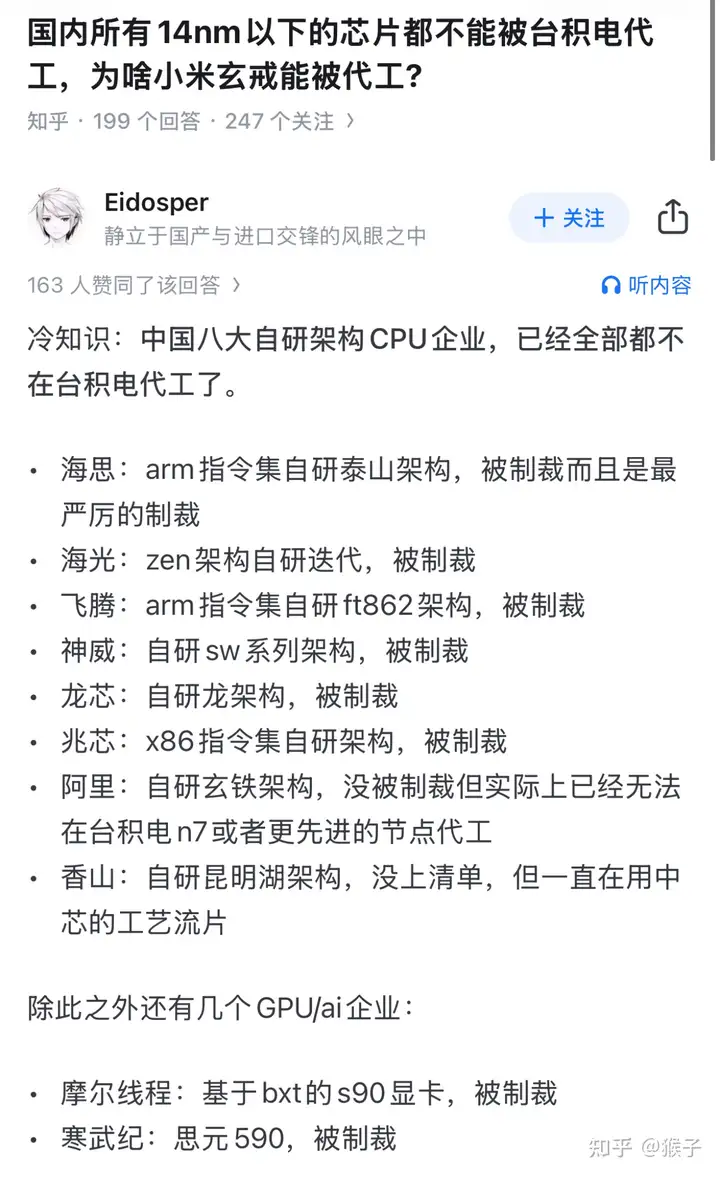The height and width of the screenshot is (1177, 720).
Task: Follow the author Eidosper
Action: [x=569, y=218]
